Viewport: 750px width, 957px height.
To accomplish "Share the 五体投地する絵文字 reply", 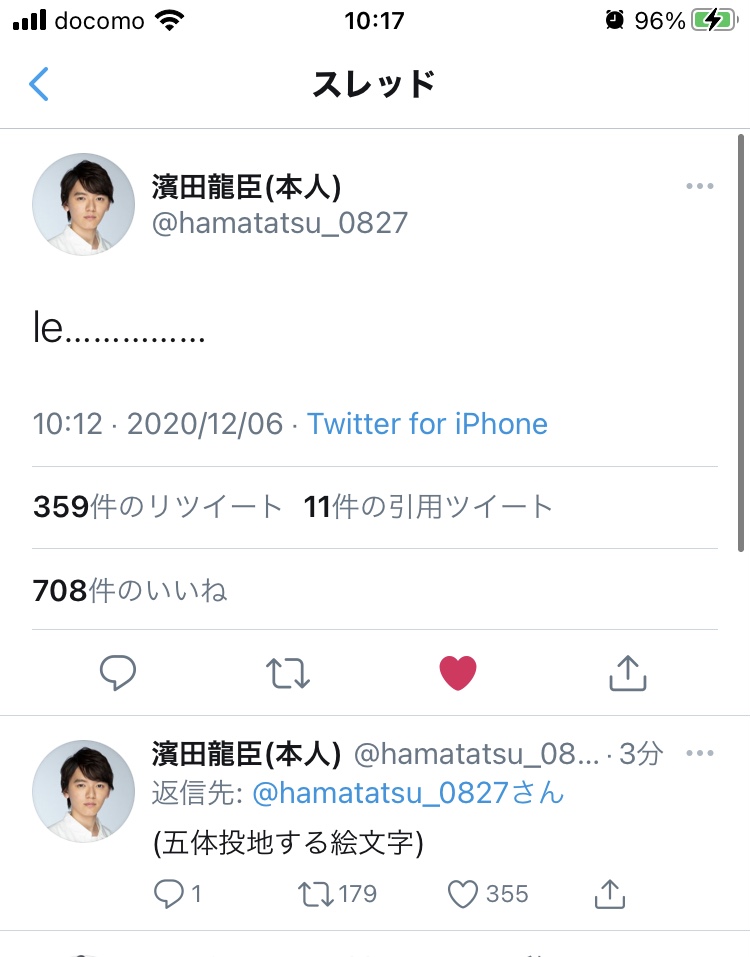I will pyautogui.click(x=609, y=894).
